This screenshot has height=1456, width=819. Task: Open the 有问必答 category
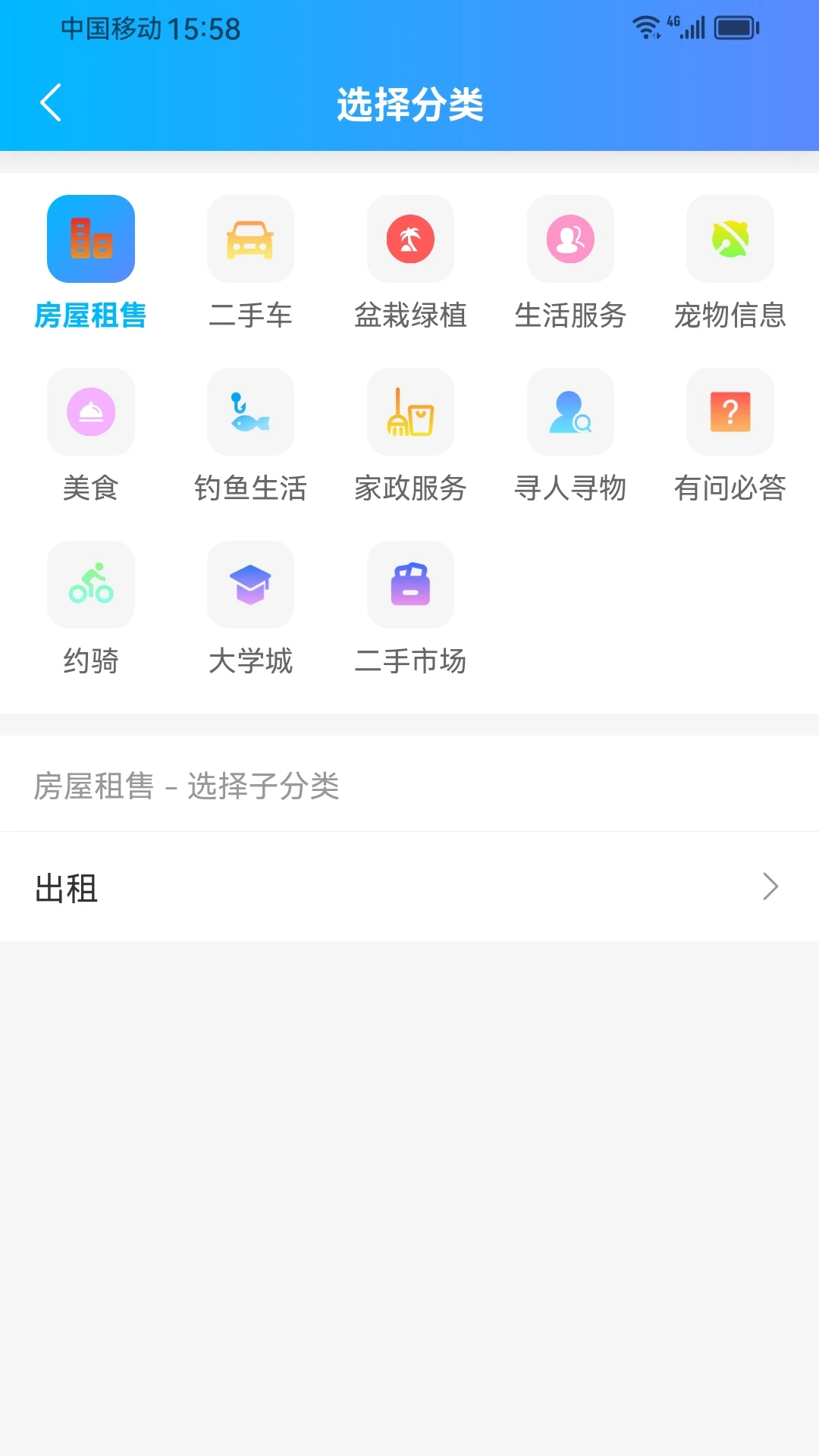click(x=730, y=413)
